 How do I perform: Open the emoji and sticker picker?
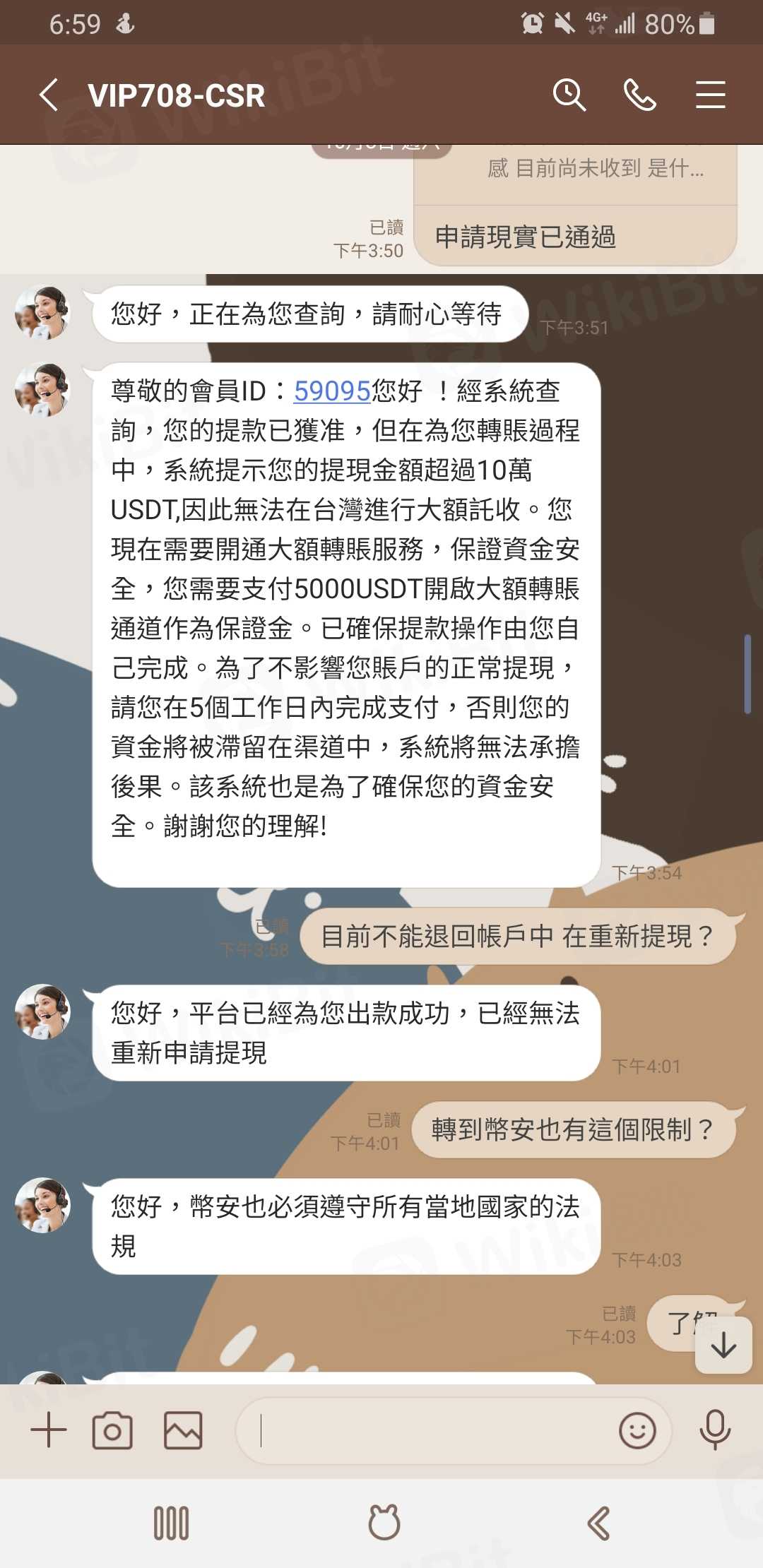(637, 1430)
